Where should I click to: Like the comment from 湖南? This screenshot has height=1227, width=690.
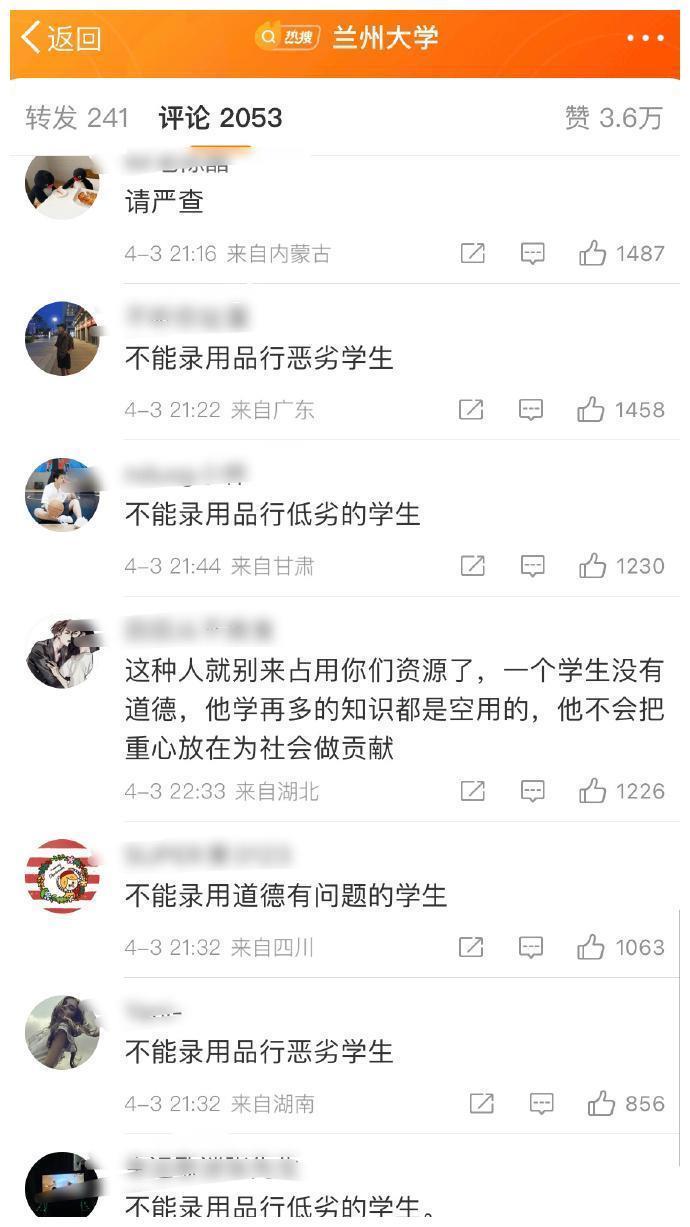(601, 1103)
